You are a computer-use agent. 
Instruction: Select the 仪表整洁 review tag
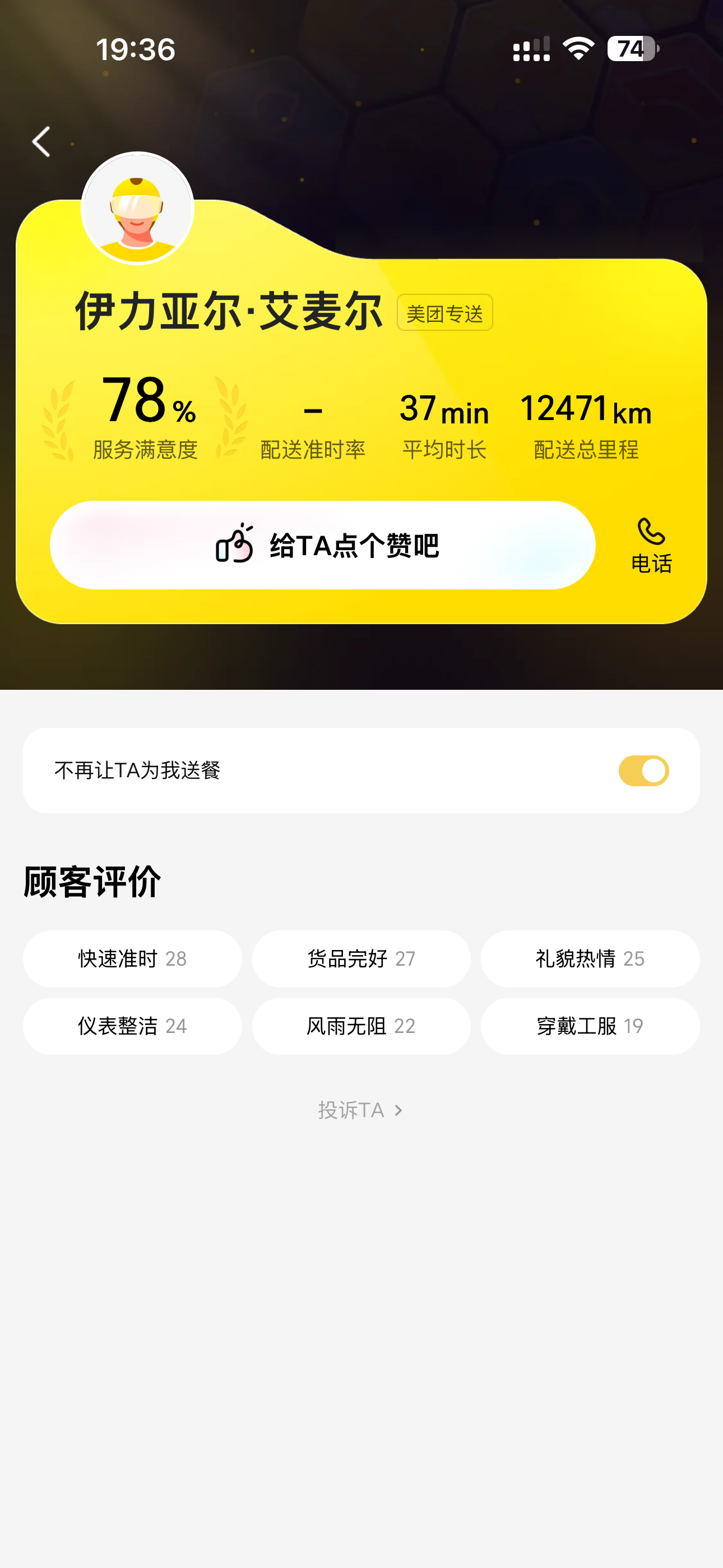pos(132,1026)
